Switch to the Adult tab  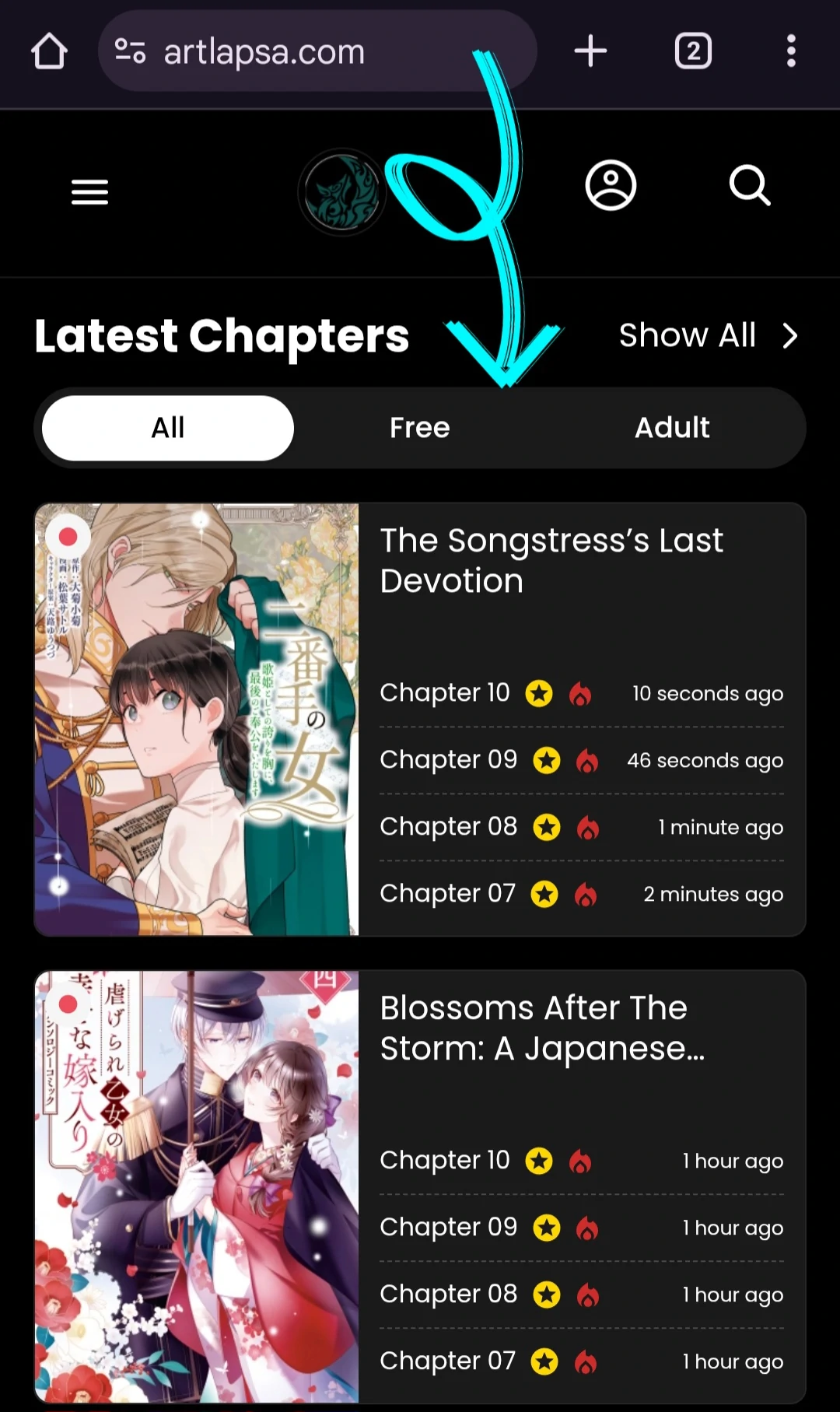pyautogui.click(x=672, y=428)
